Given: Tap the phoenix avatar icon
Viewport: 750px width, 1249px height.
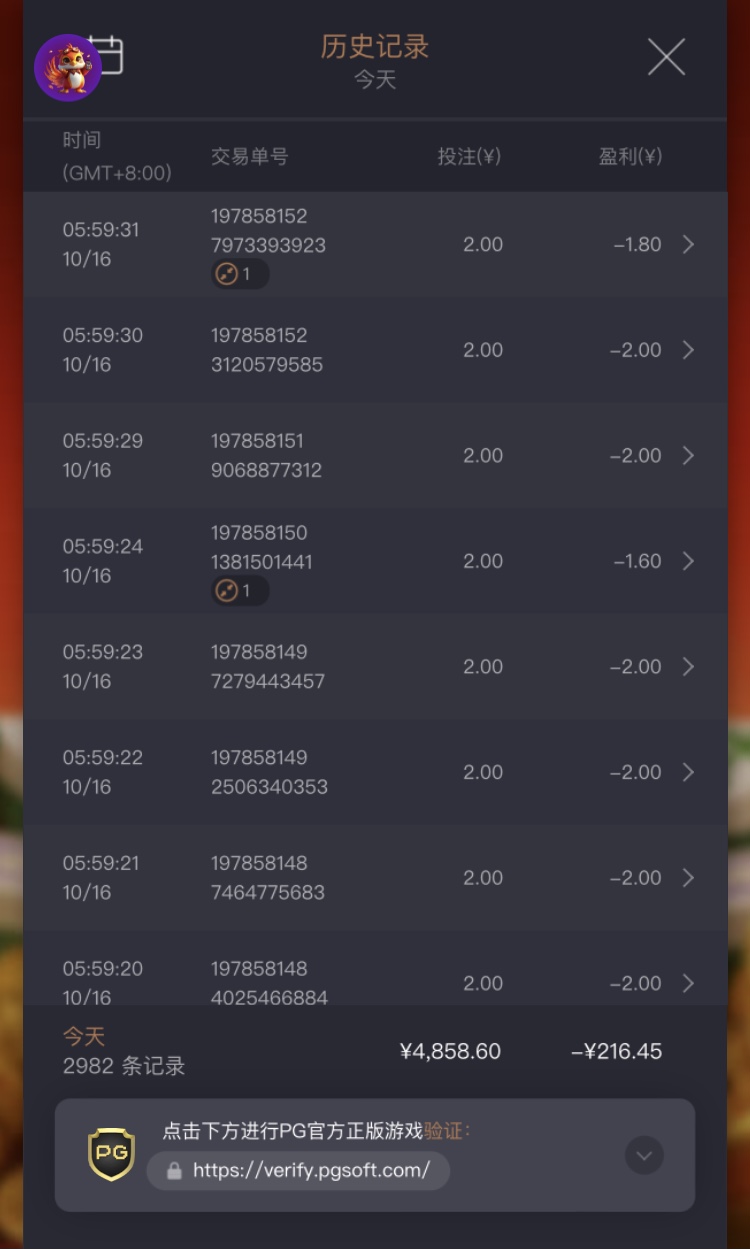Looking at the screenshot, I should [x=66, y=68].
